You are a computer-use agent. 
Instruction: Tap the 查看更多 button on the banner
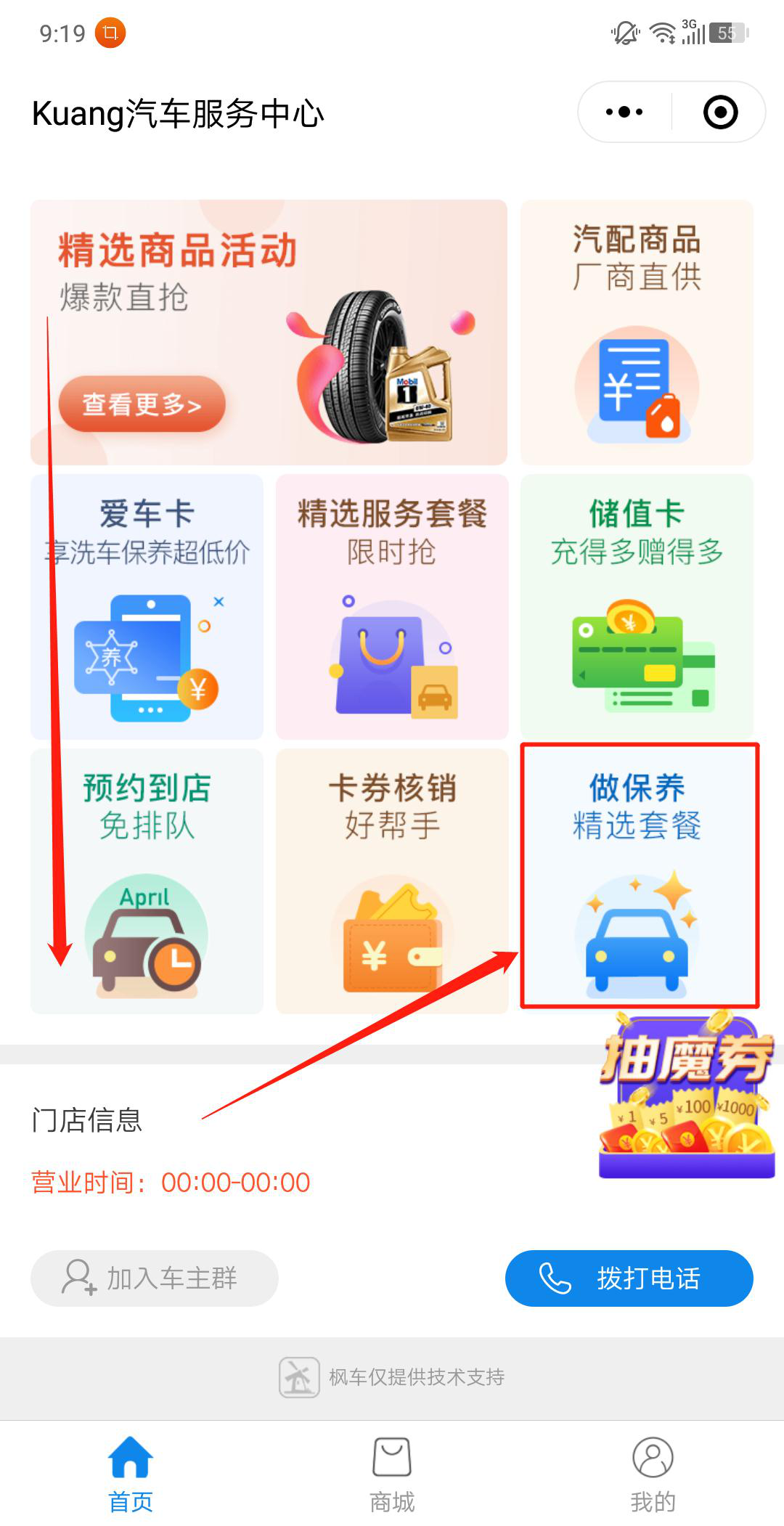142,404
